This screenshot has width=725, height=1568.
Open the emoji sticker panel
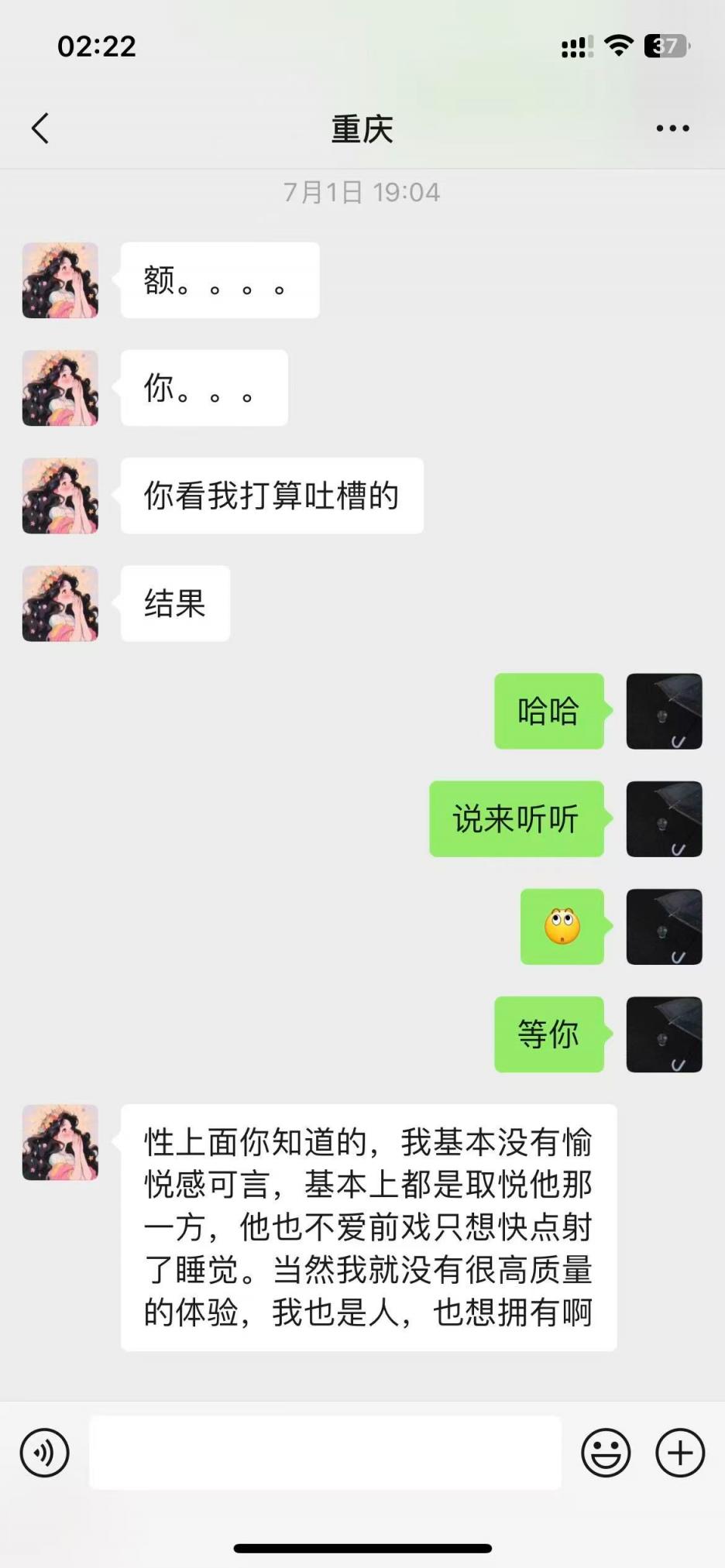[x=606, y=1453]
